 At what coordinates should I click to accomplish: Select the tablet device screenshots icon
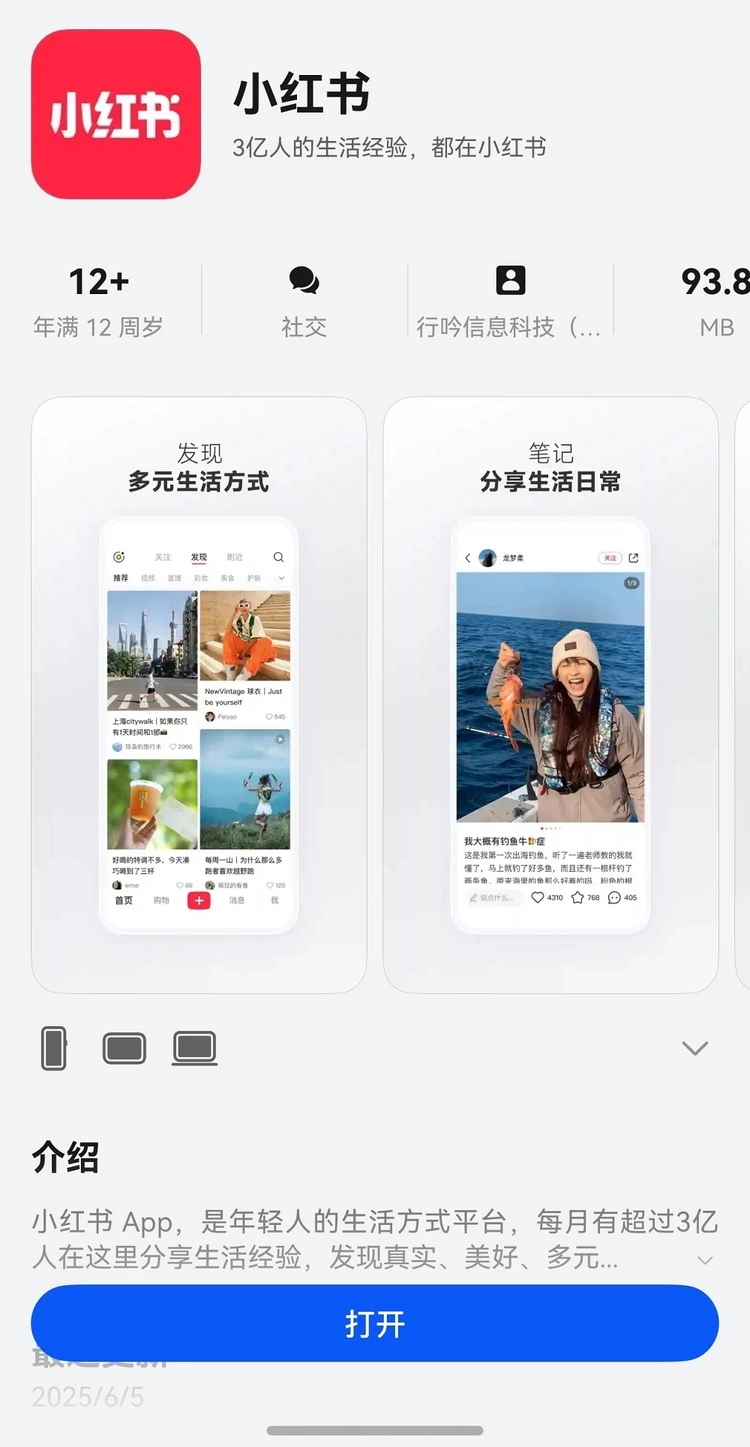coord(124,1048)
